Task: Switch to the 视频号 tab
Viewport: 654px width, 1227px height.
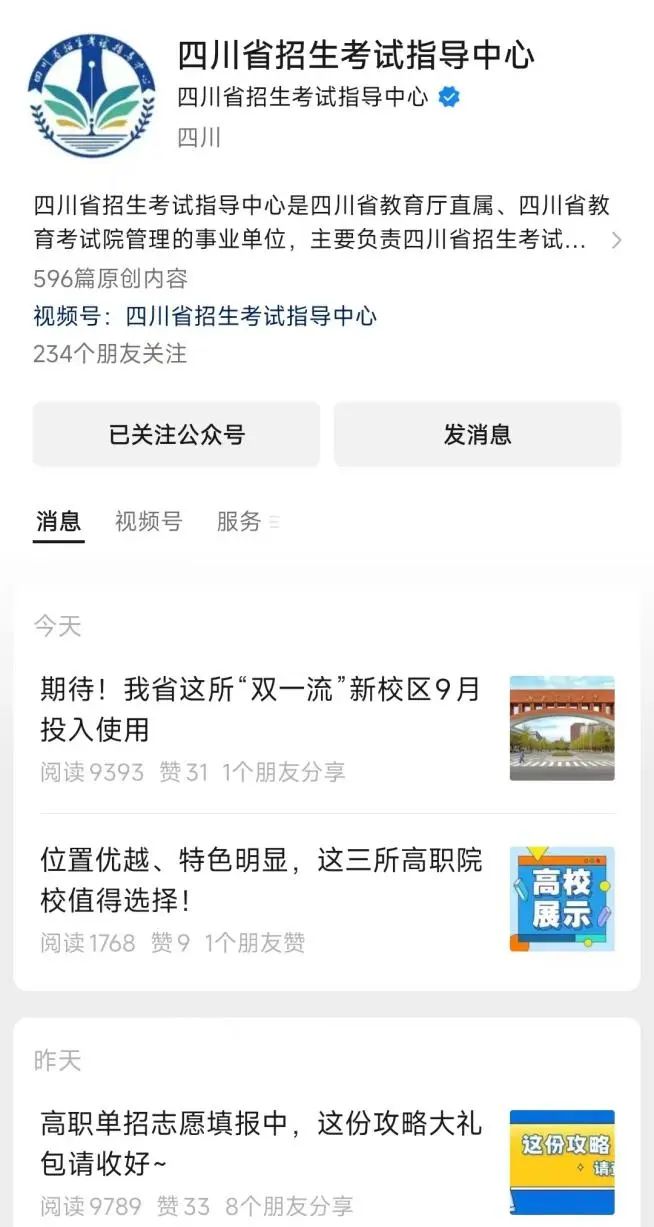Action: tap(148, 521)
